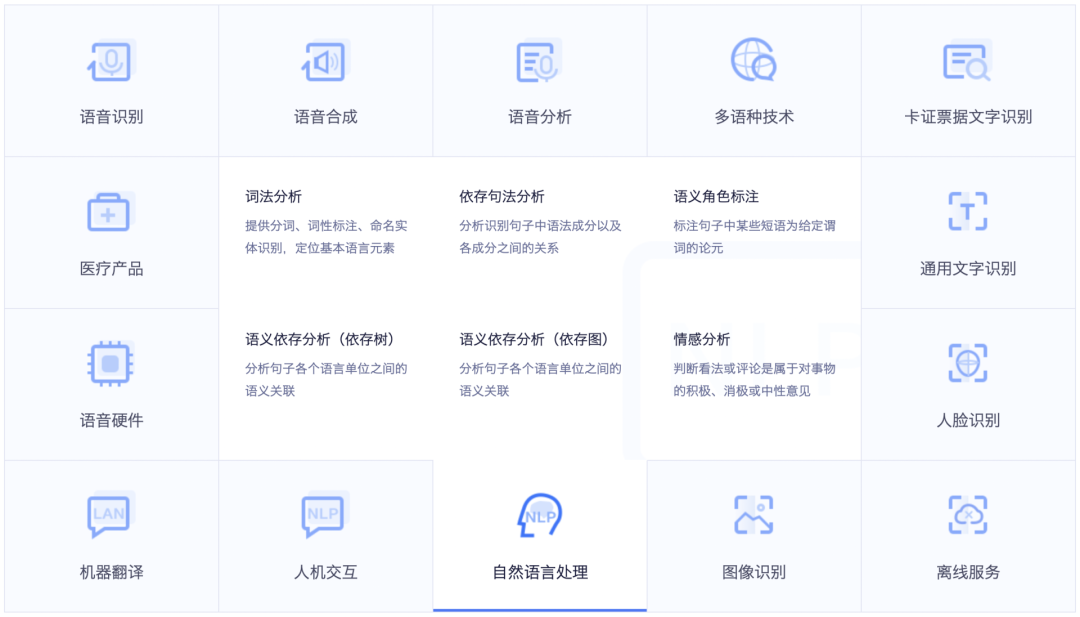Open 语音分析 category tile
The width and height of the screenshot is (1080, 617).
coord(539,82)
